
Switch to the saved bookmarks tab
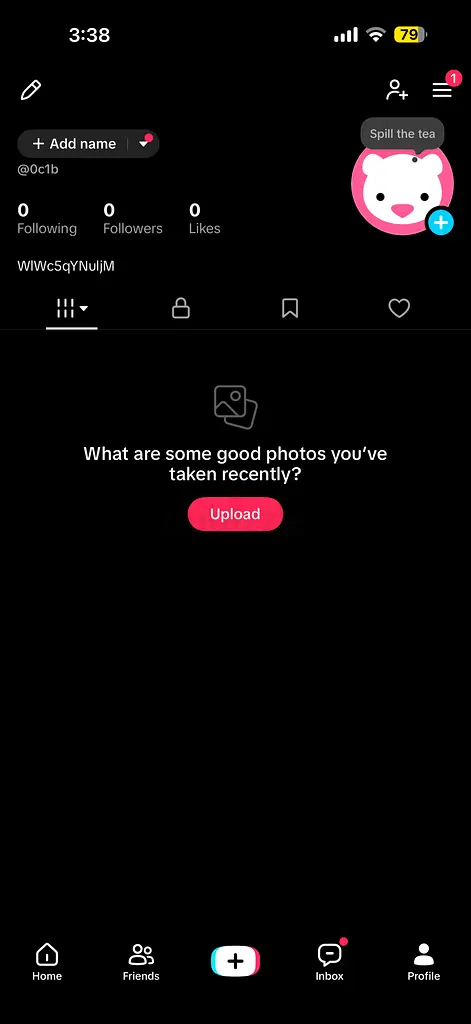[x=290, y=308]
